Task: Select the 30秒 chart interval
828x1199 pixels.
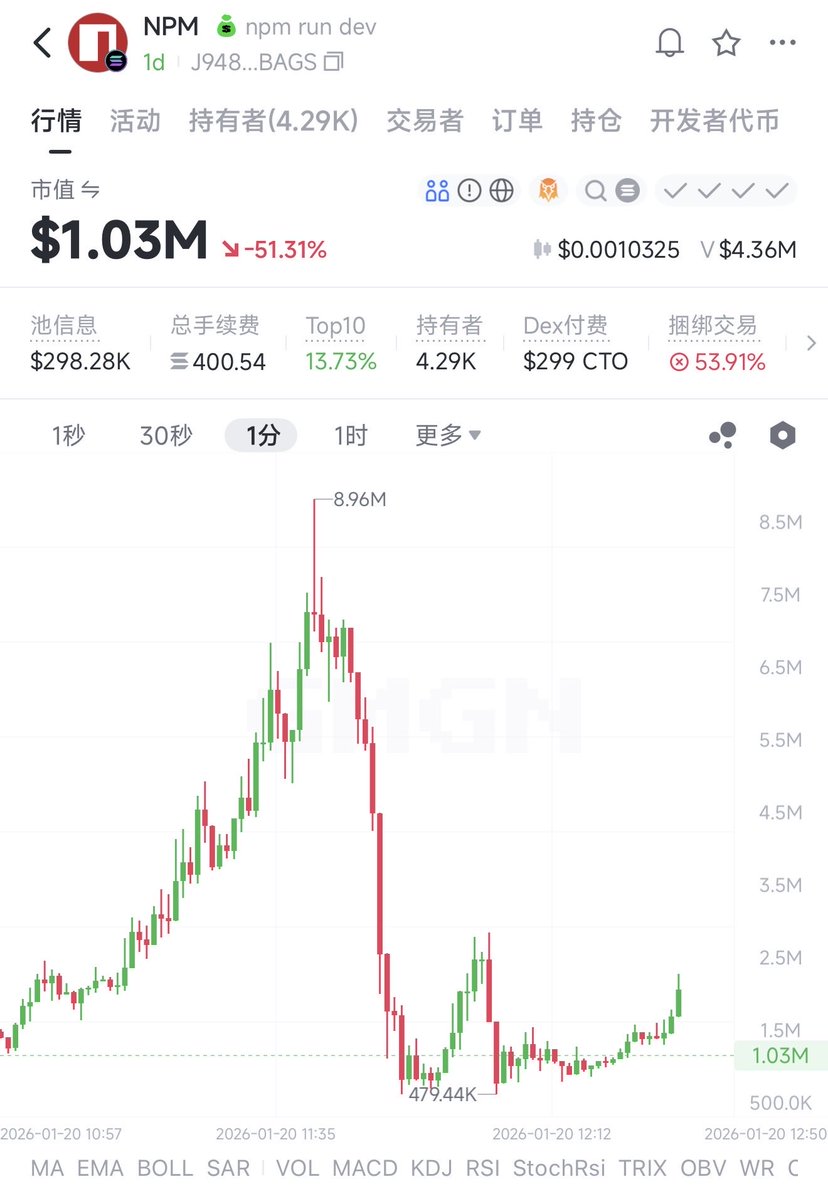Action: coord(166,436)
